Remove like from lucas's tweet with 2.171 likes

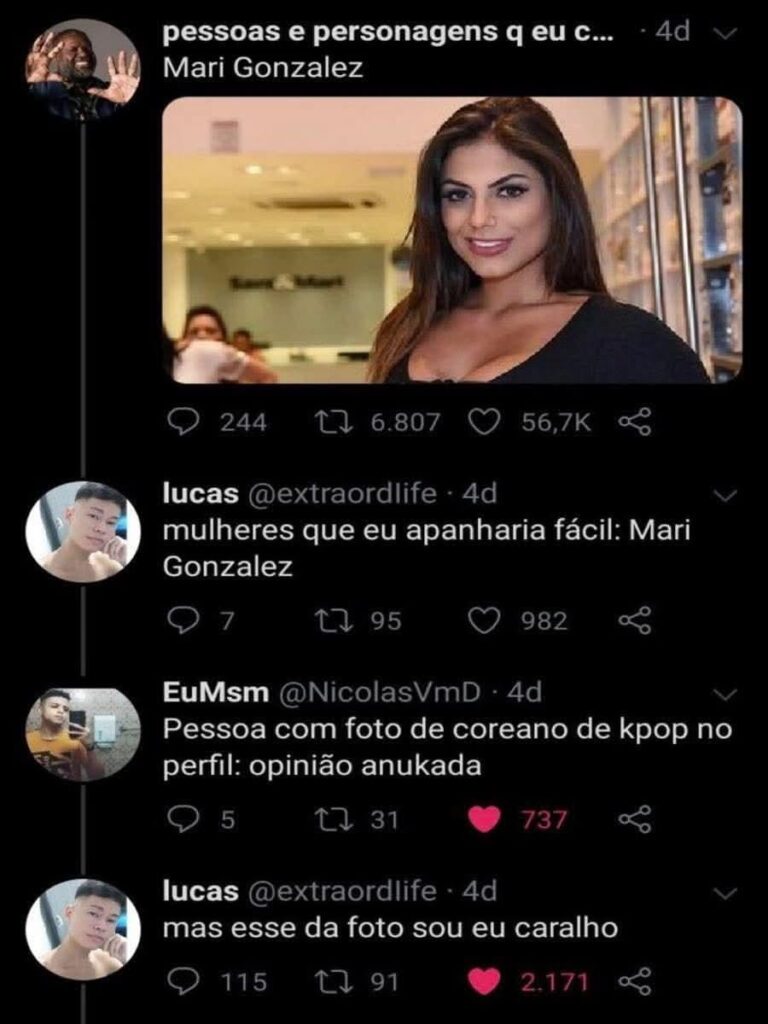click(x=485, y=982)
